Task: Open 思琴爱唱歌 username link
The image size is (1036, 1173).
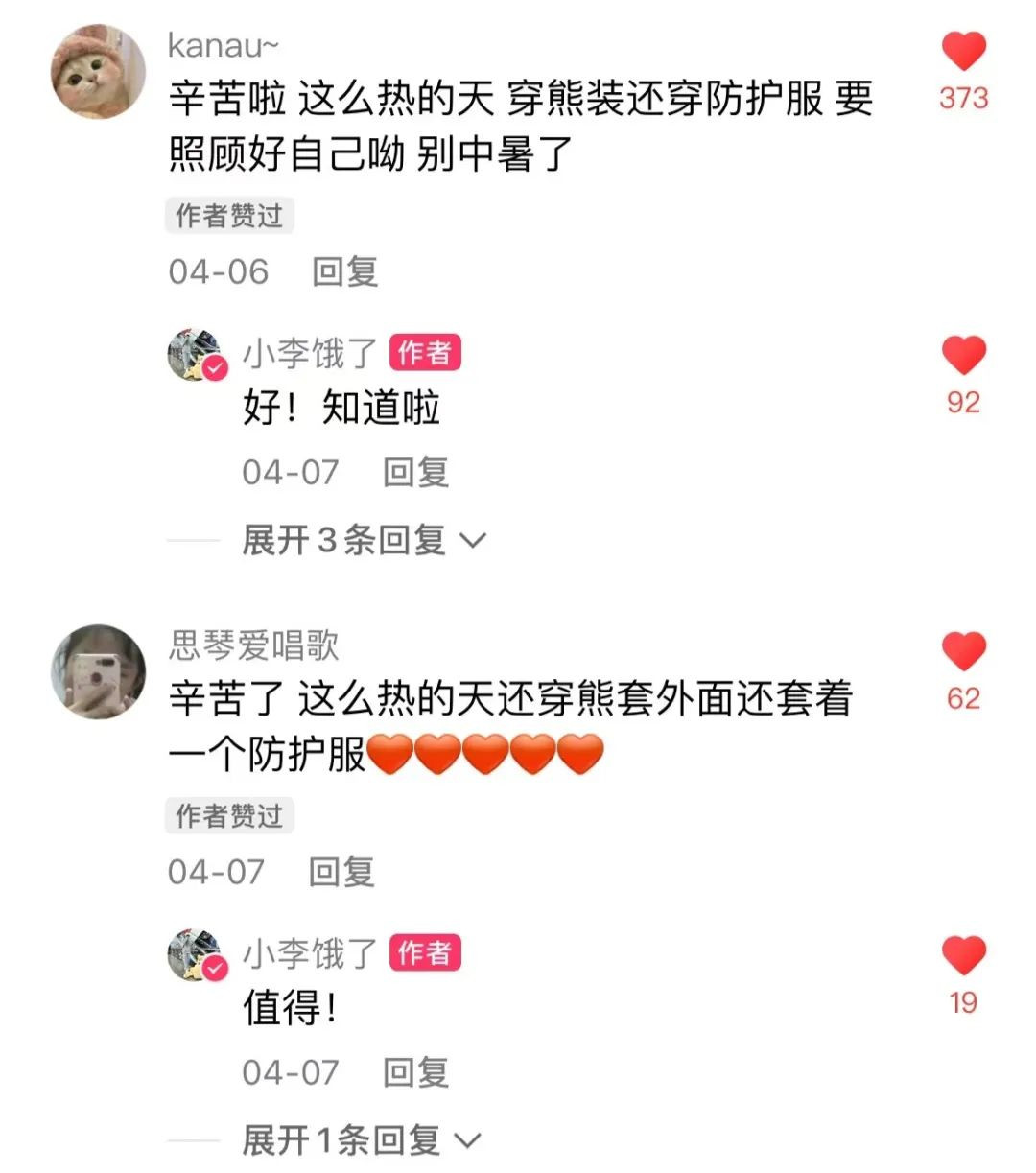Action: pos(254,645)
